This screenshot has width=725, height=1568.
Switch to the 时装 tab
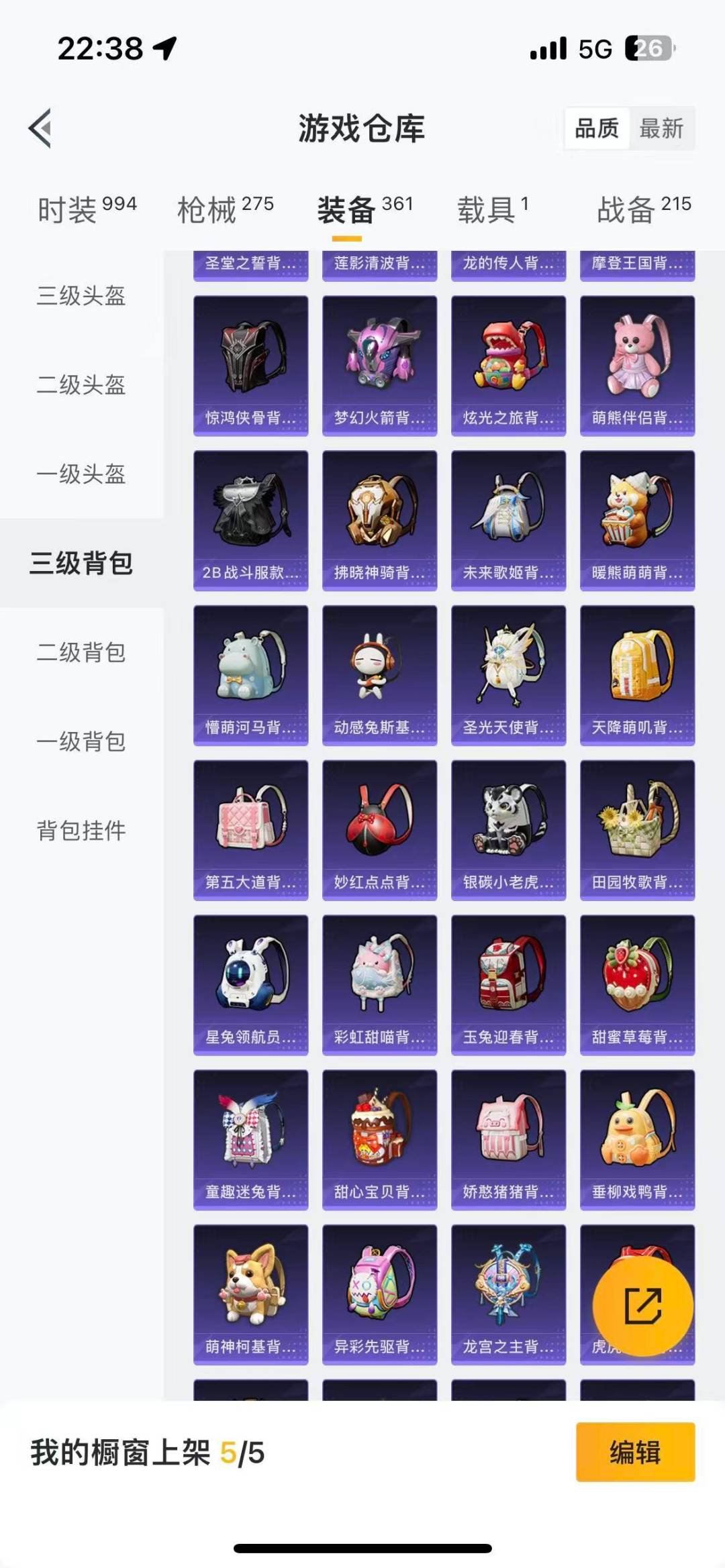pyautogui.click(x=87, y=210)
